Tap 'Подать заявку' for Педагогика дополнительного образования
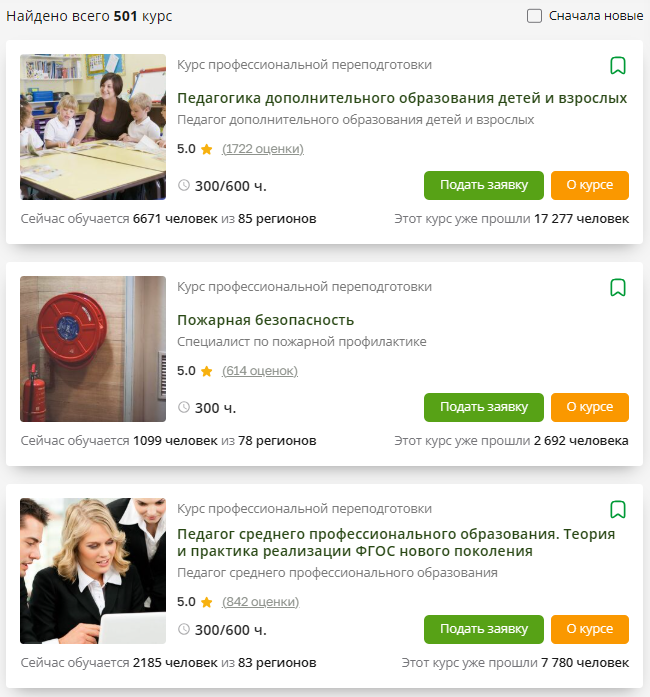Viewport: 650px width, 697px height. point(483,185)
